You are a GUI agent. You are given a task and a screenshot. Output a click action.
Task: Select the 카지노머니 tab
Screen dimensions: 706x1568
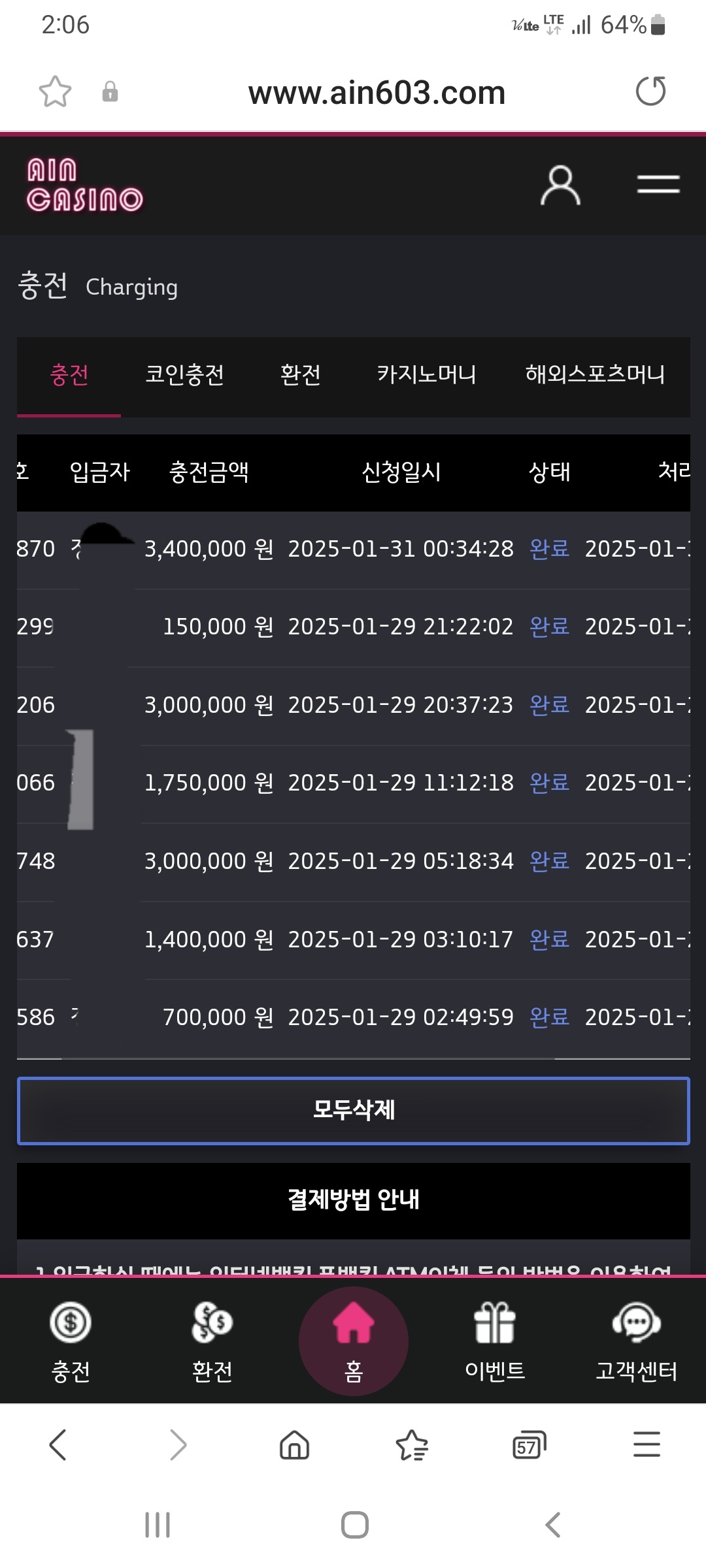pos(426,375)
